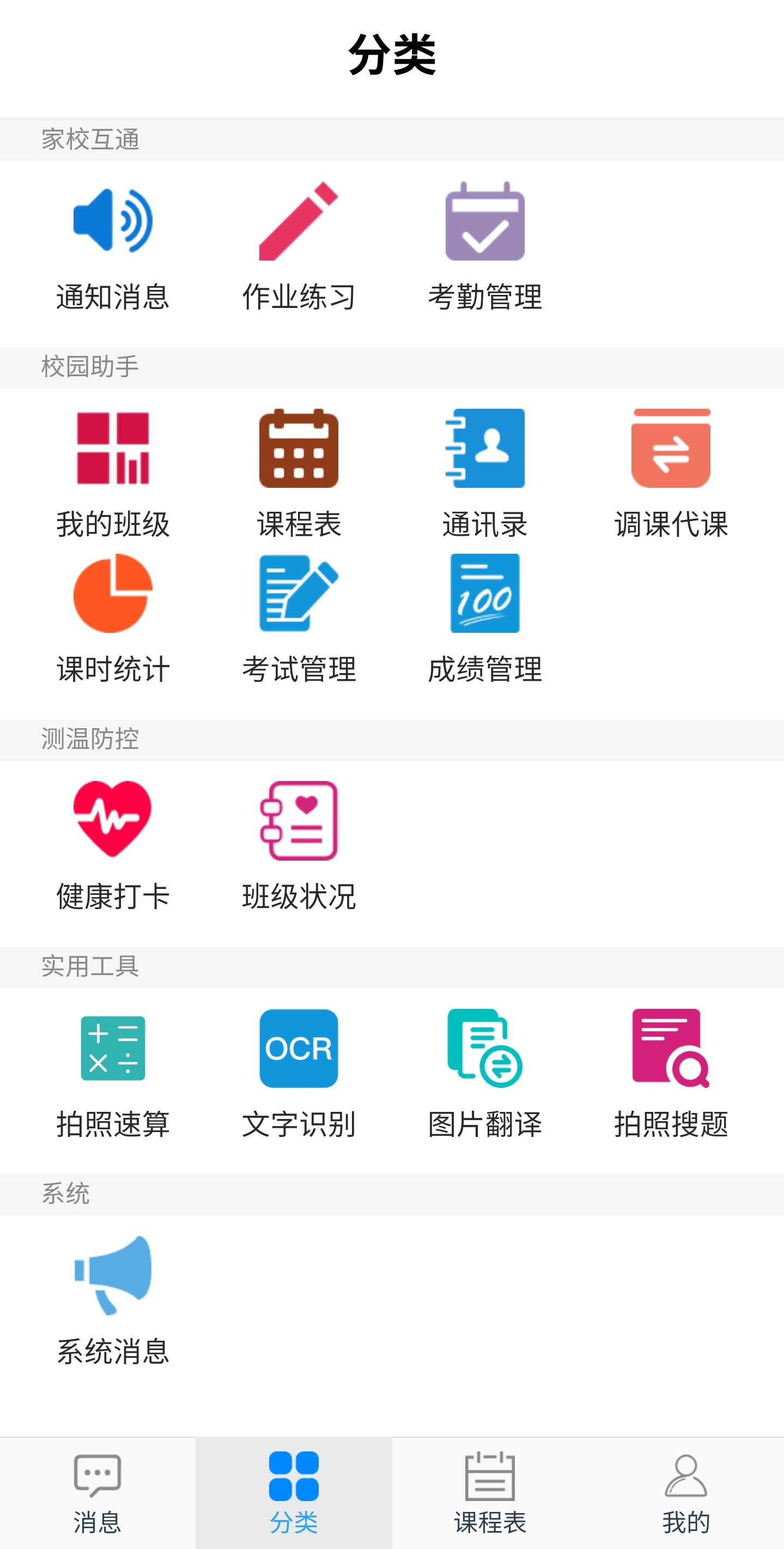Open 考勤管理 attendance management

(484, 246)
